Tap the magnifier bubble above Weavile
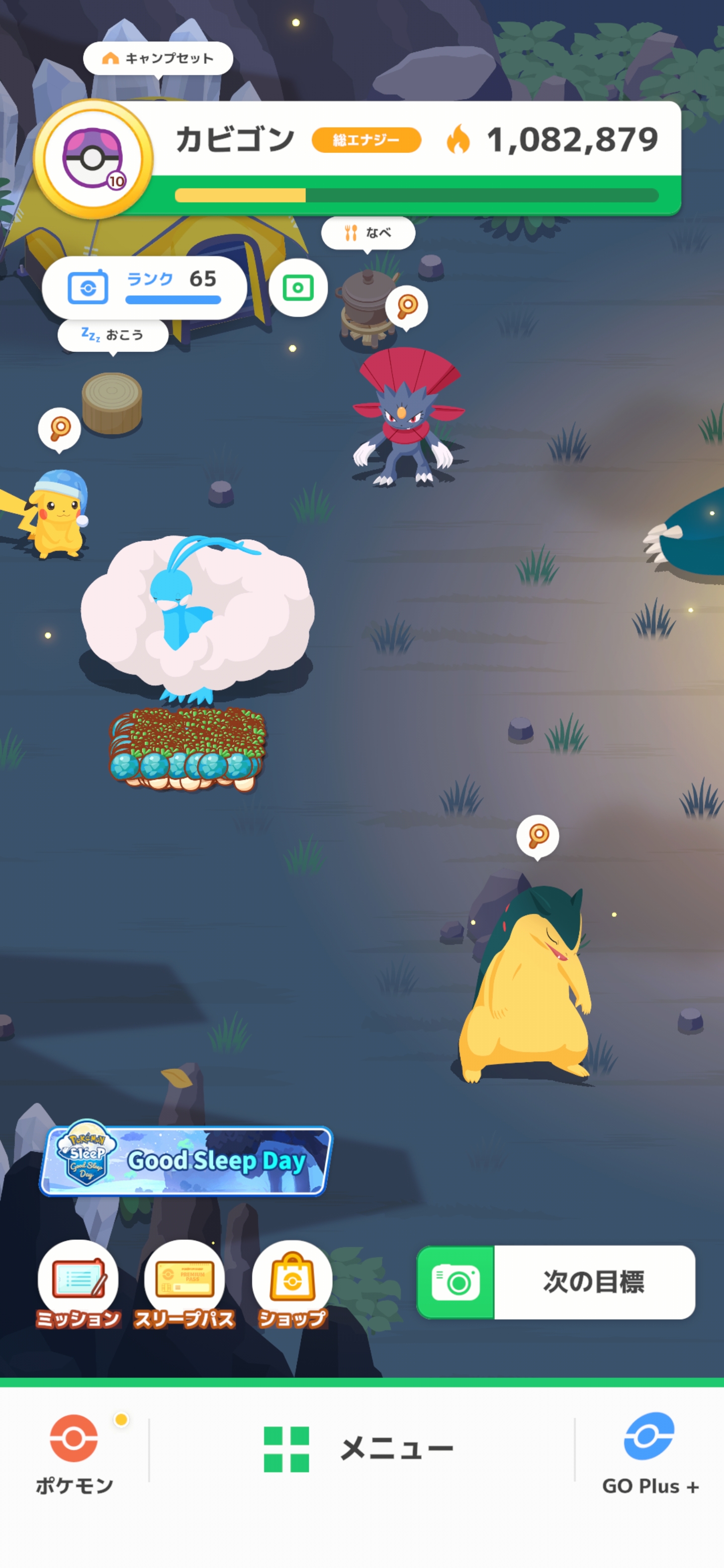 tap(407, 308)
